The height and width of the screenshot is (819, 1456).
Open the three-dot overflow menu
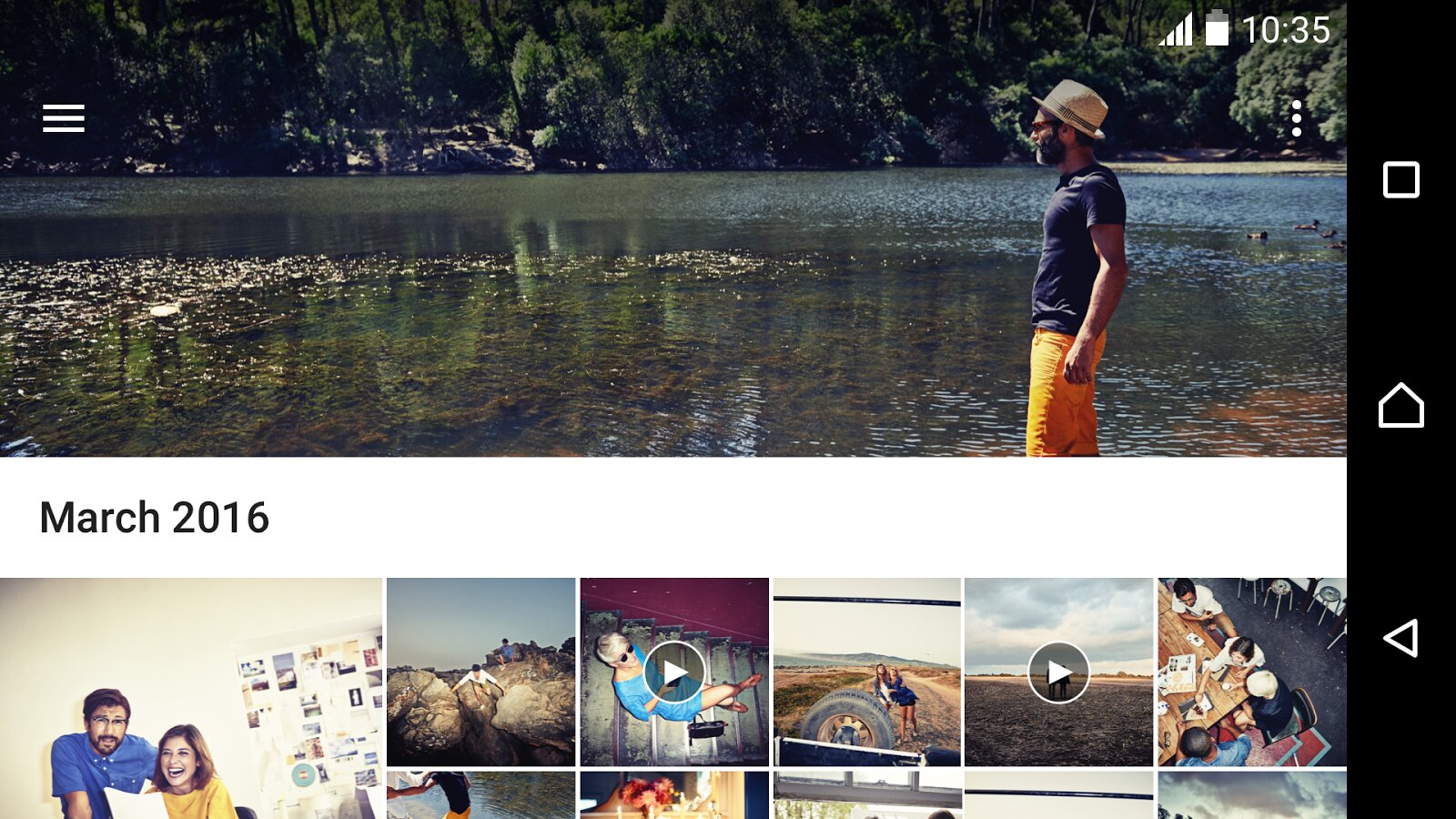(1296, 119)
